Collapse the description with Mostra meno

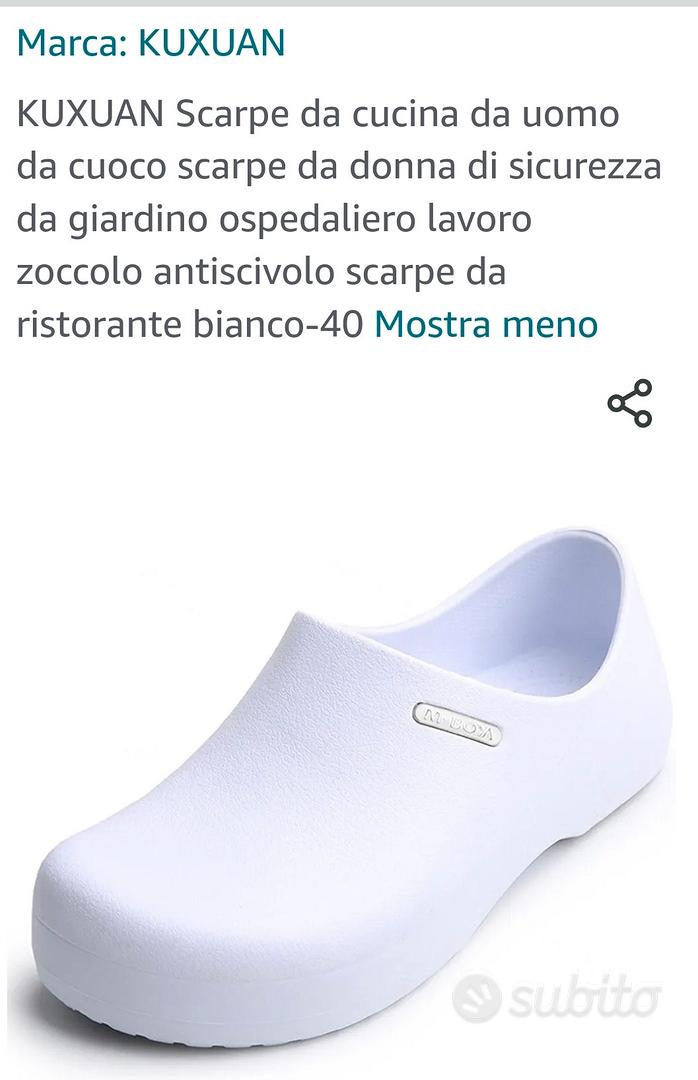[x=485, y=324]
